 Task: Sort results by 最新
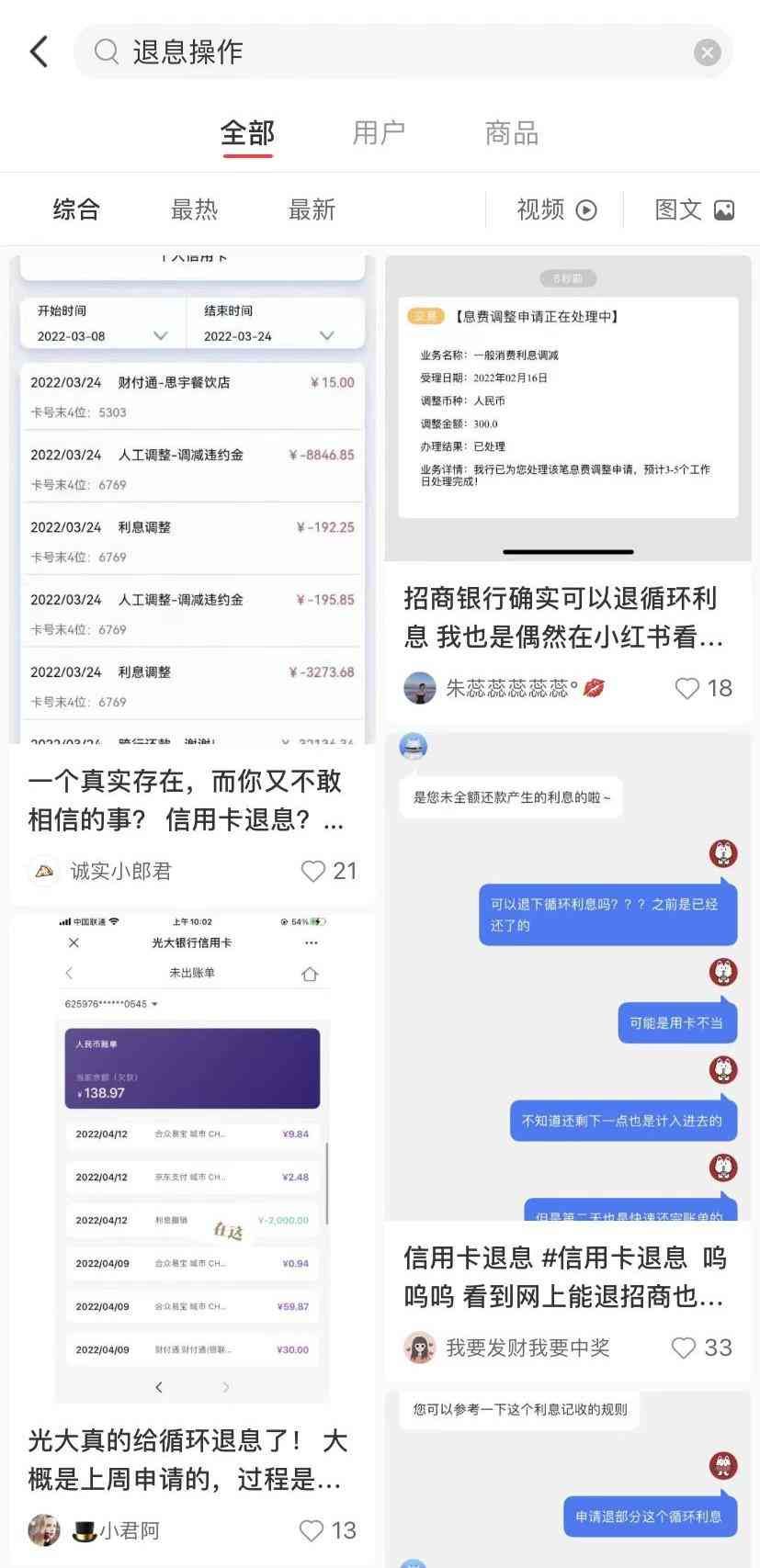click(312, 209)
